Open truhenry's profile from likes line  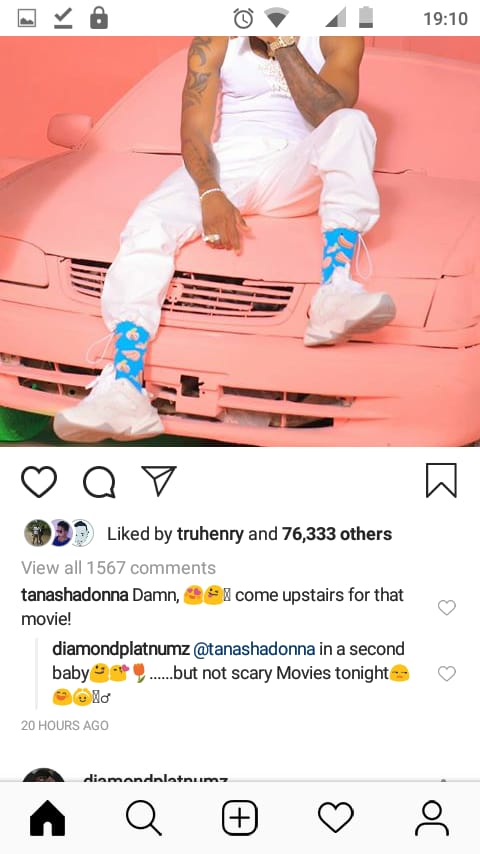(210, 534)
